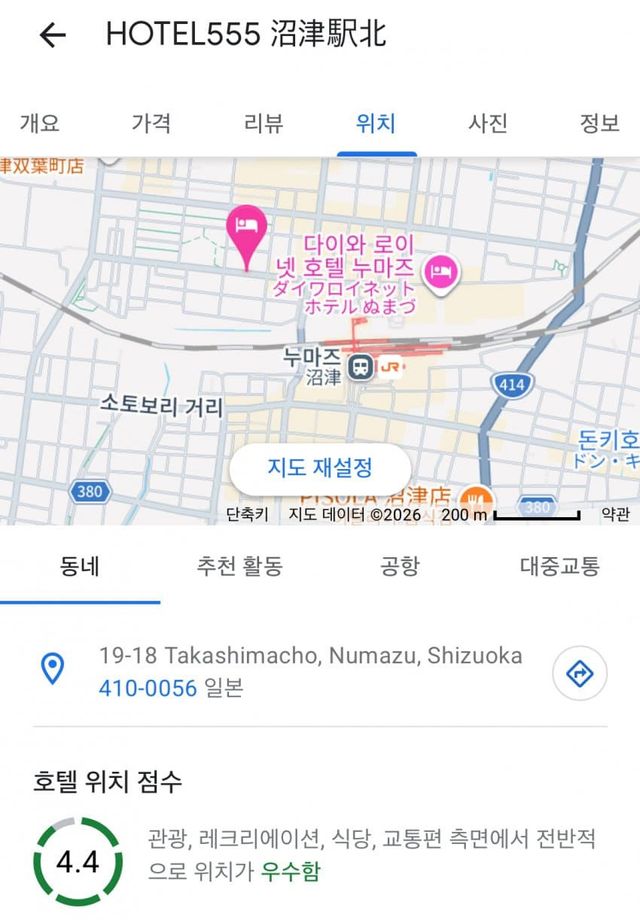This screenshot has height=920, width=640.
Task: Go back using the arrow icon
Action: coord(52,35)
